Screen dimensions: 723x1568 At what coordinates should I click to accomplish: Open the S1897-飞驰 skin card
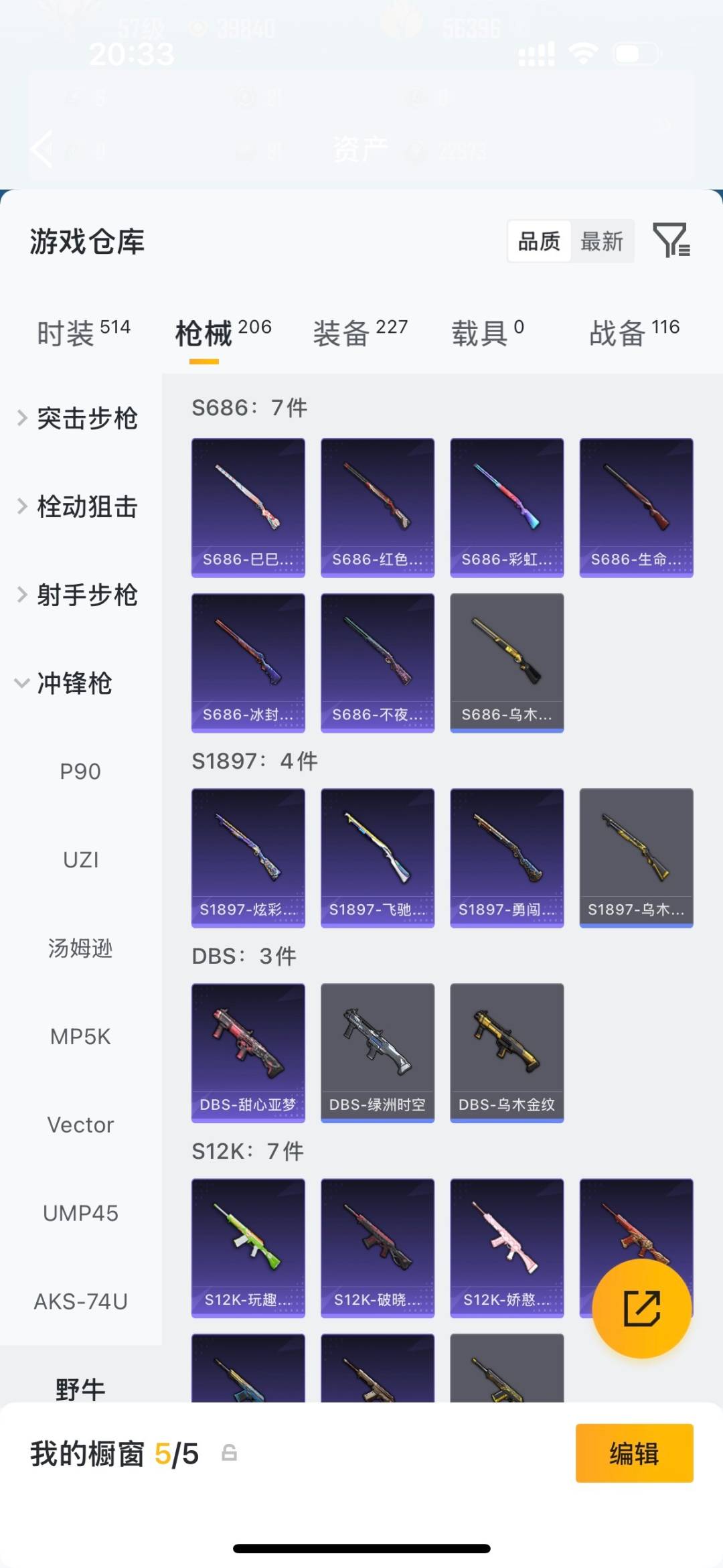point(377,857)
